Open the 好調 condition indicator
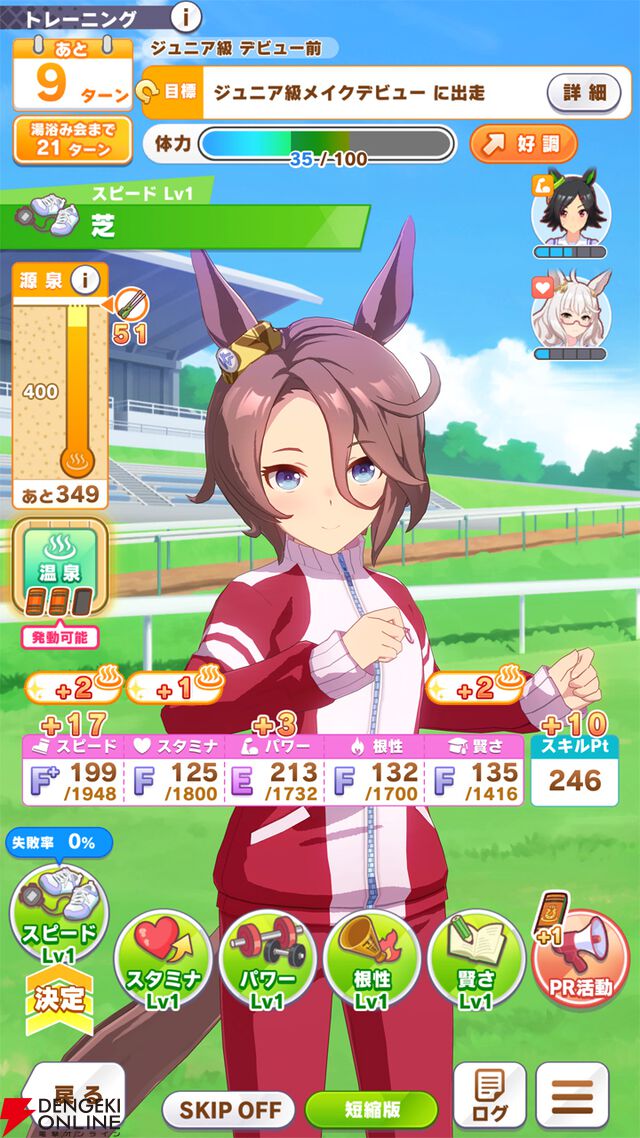 pyautogui.click(x=523, y=144)
